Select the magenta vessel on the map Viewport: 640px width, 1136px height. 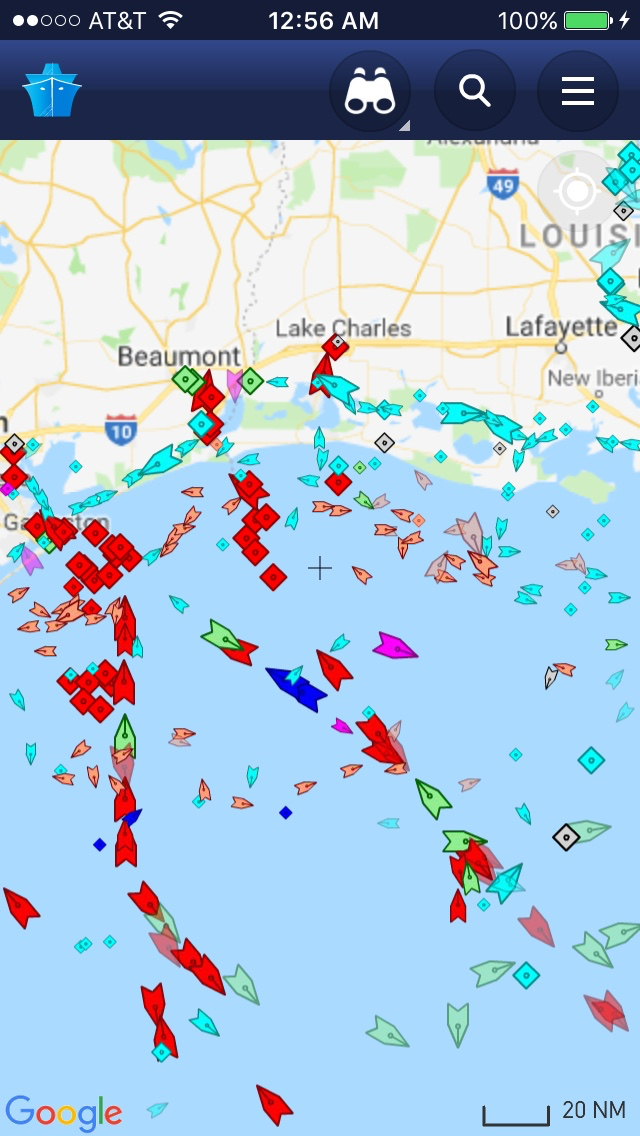(x=395, y=647)
